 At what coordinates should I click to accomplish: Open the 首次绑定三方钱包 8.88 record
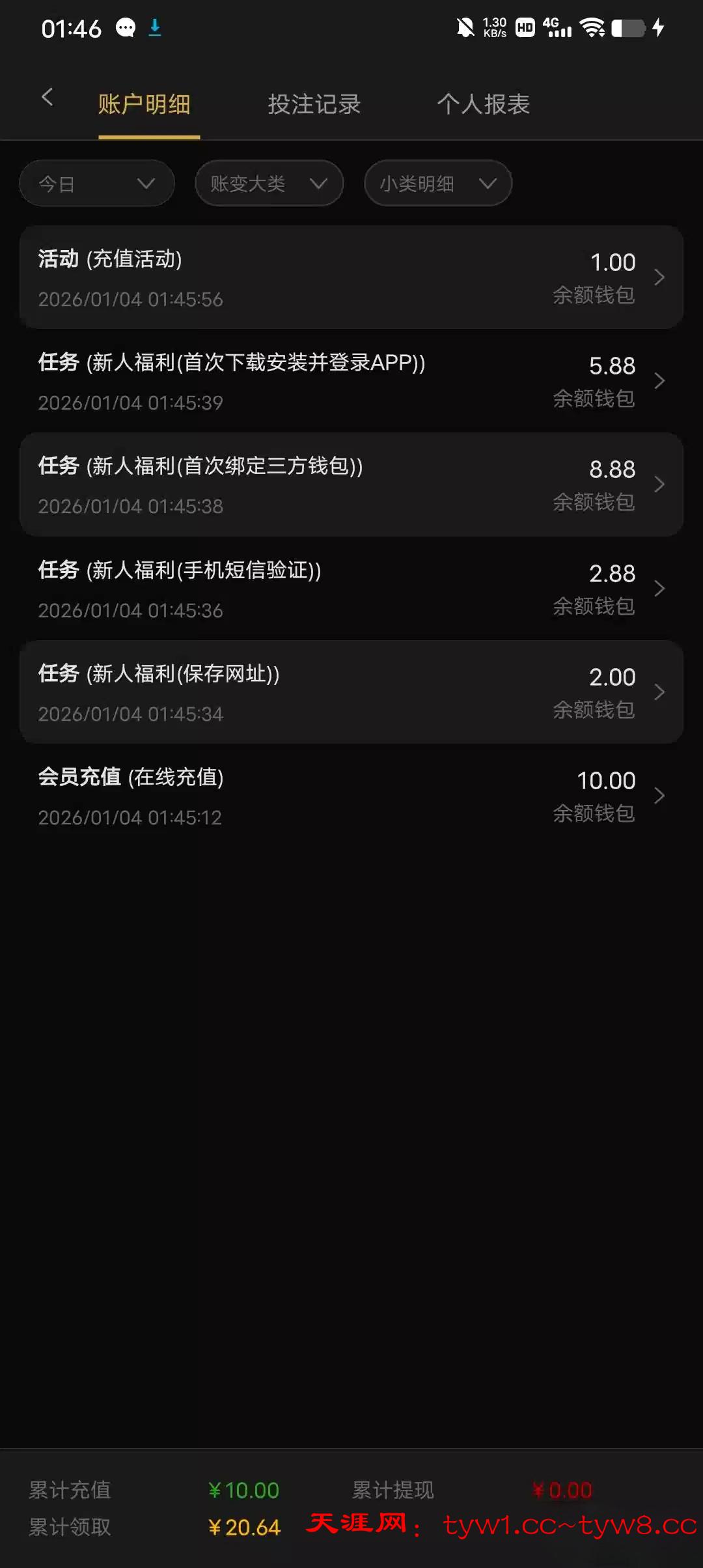pos(351,484)
